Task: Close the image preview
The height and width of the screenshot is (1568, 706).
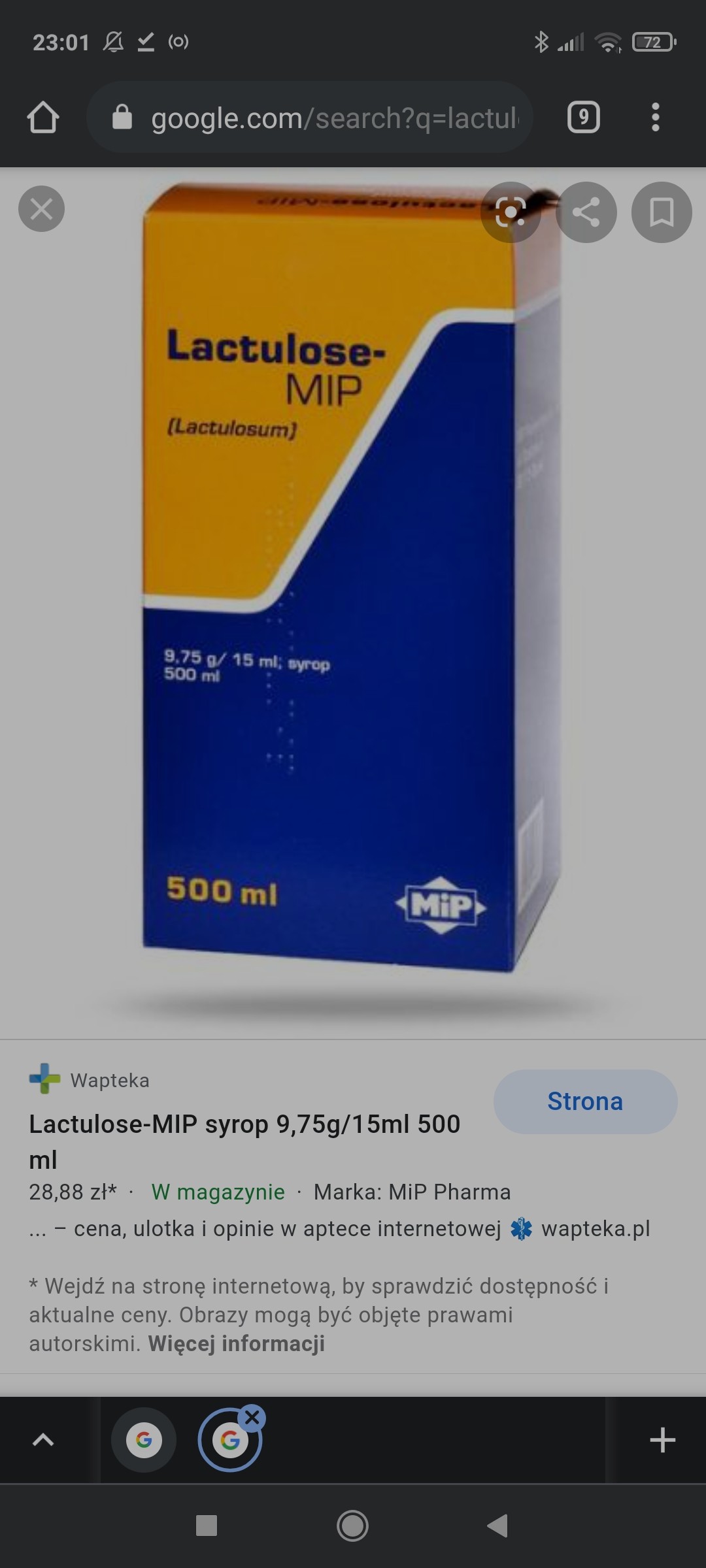Action: tap(41, 209)
